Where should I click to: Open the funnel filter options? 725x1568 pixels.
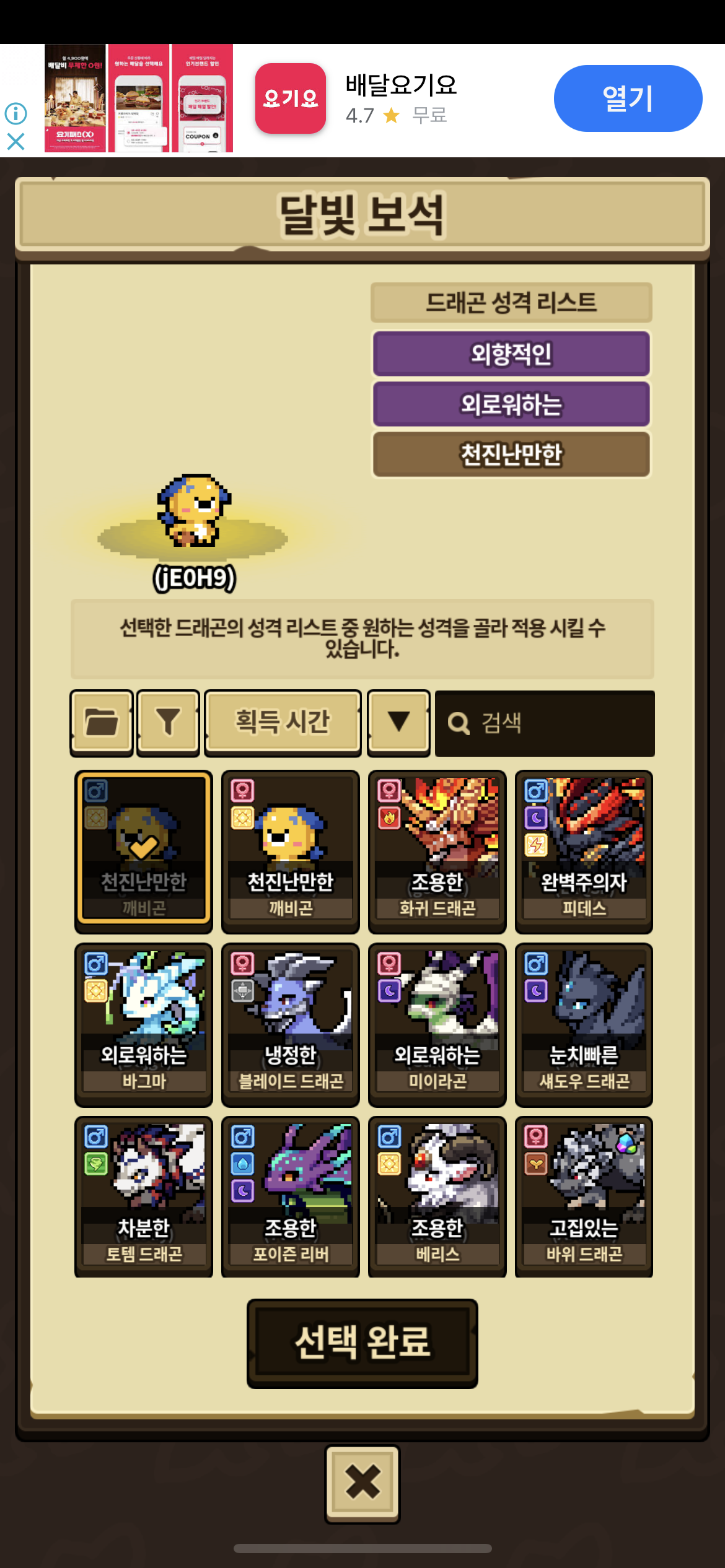[168, 722]
